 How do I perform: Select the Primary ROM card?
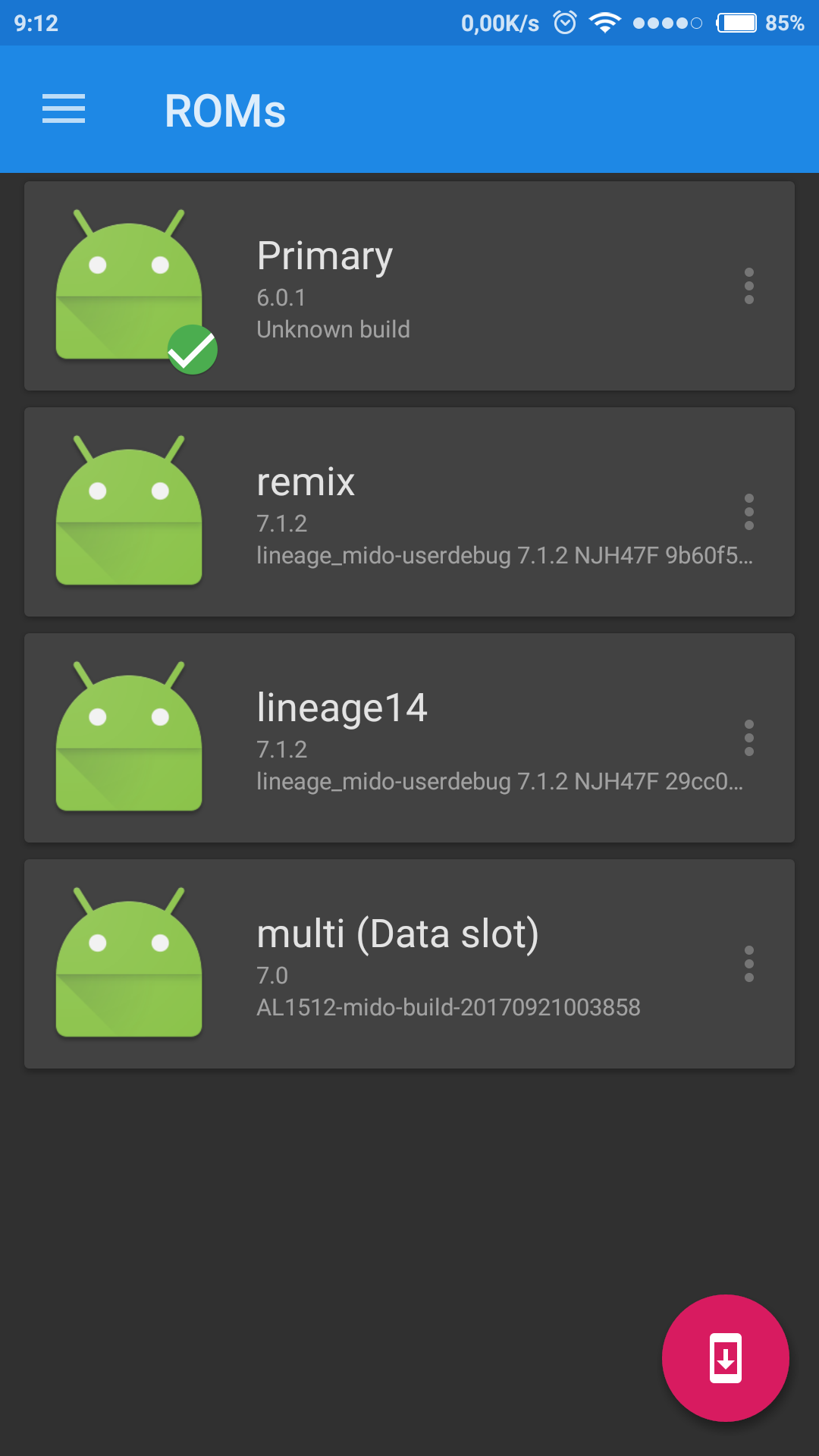[409, 286]
